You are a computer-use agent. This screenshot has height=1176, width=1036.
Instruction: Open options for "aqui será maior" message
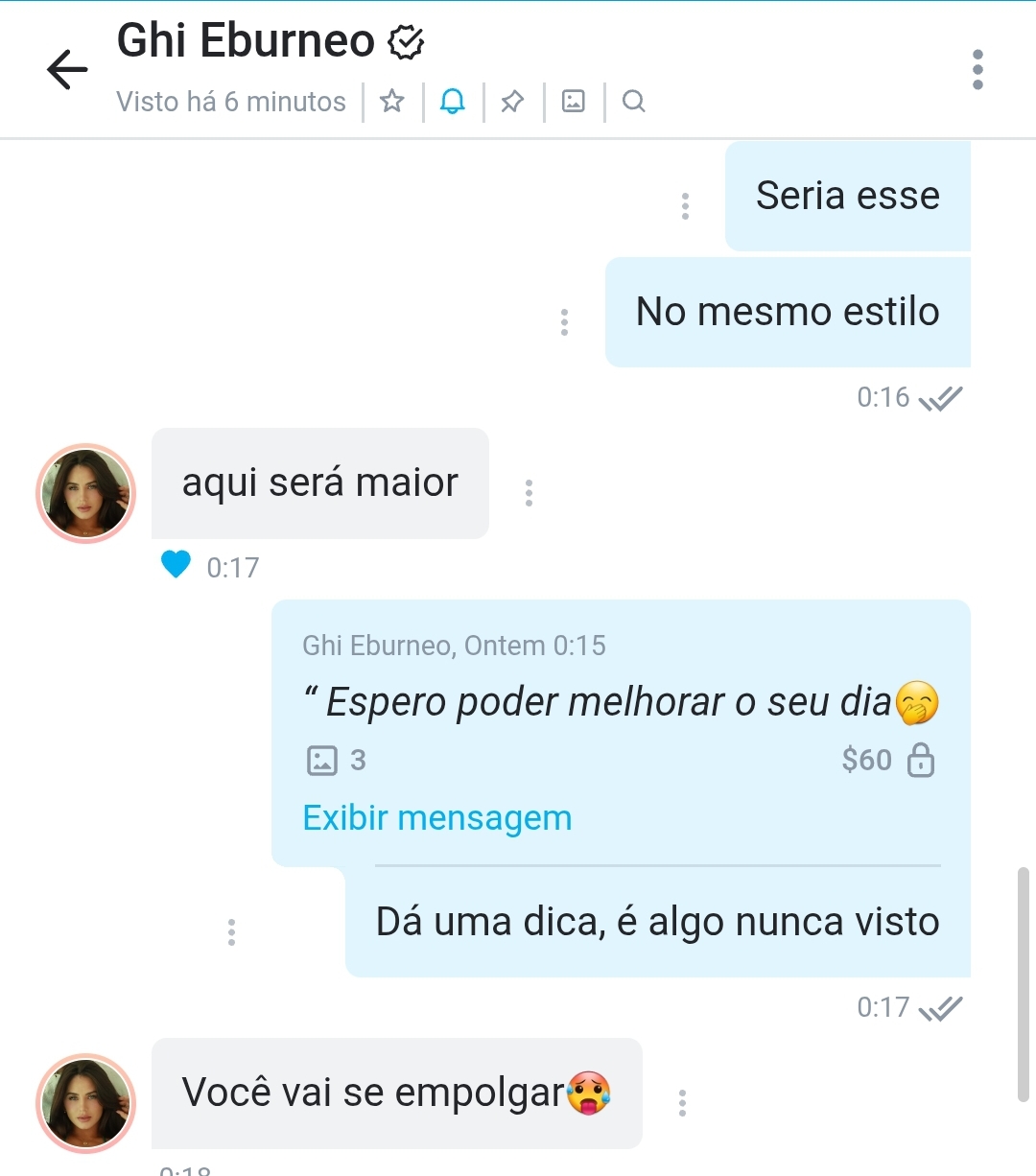(529, 493)
